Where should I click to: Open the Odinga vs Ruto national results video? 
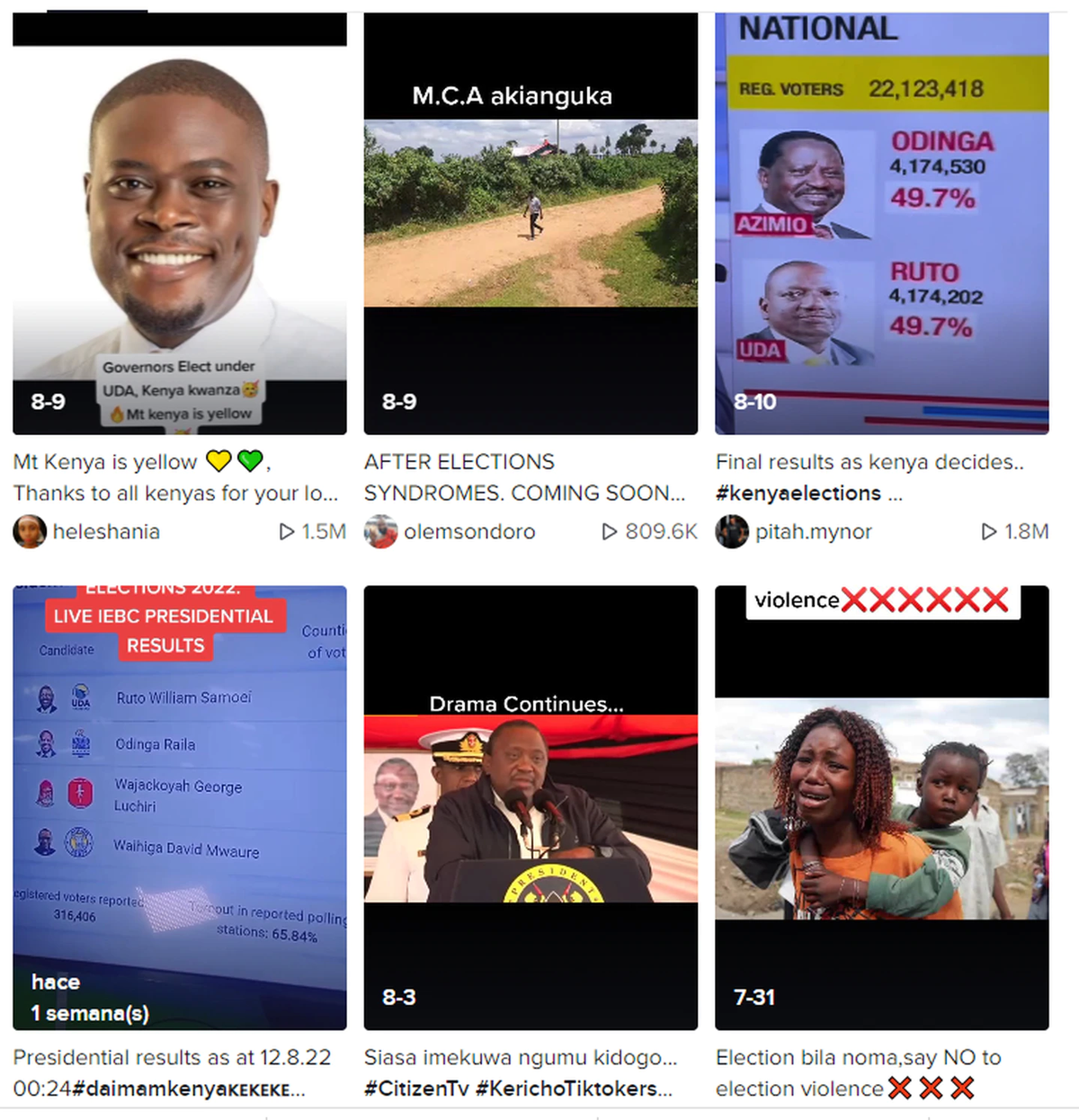[x=881, y=225]
